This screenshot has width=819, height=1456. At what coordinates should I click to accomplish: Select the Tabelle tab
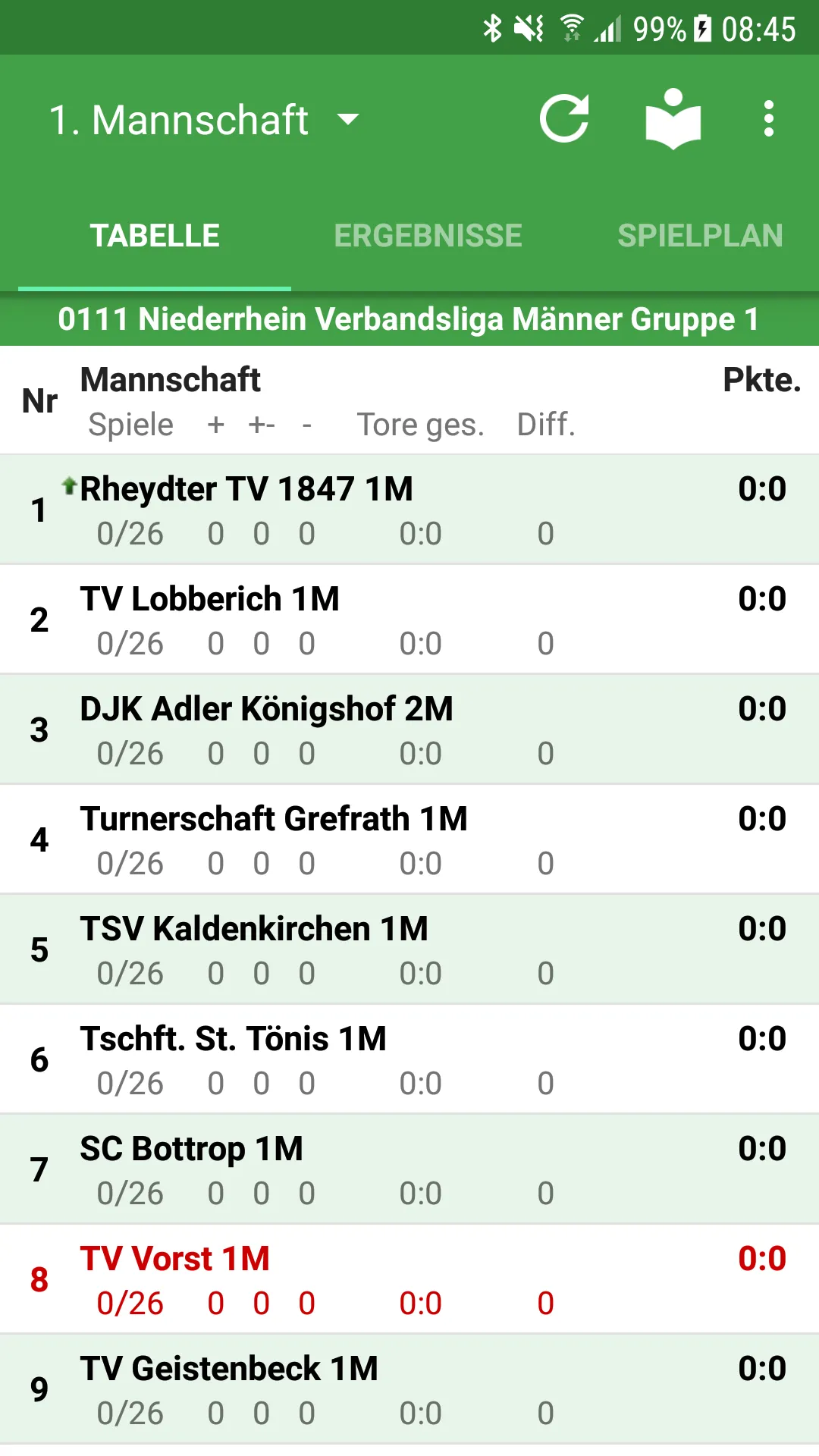pyautogui.click(x=155, y=236)
